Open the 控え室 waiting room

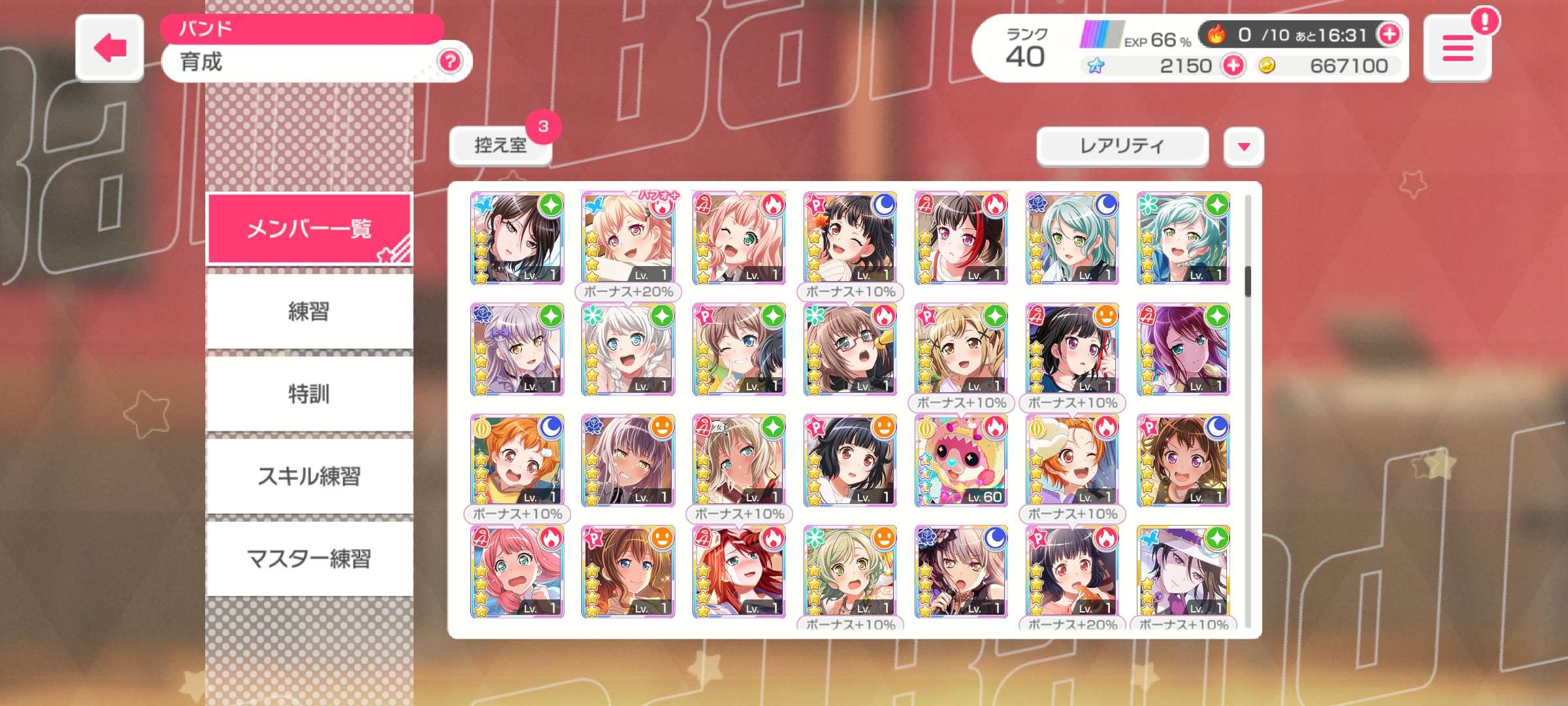(500, 145)
